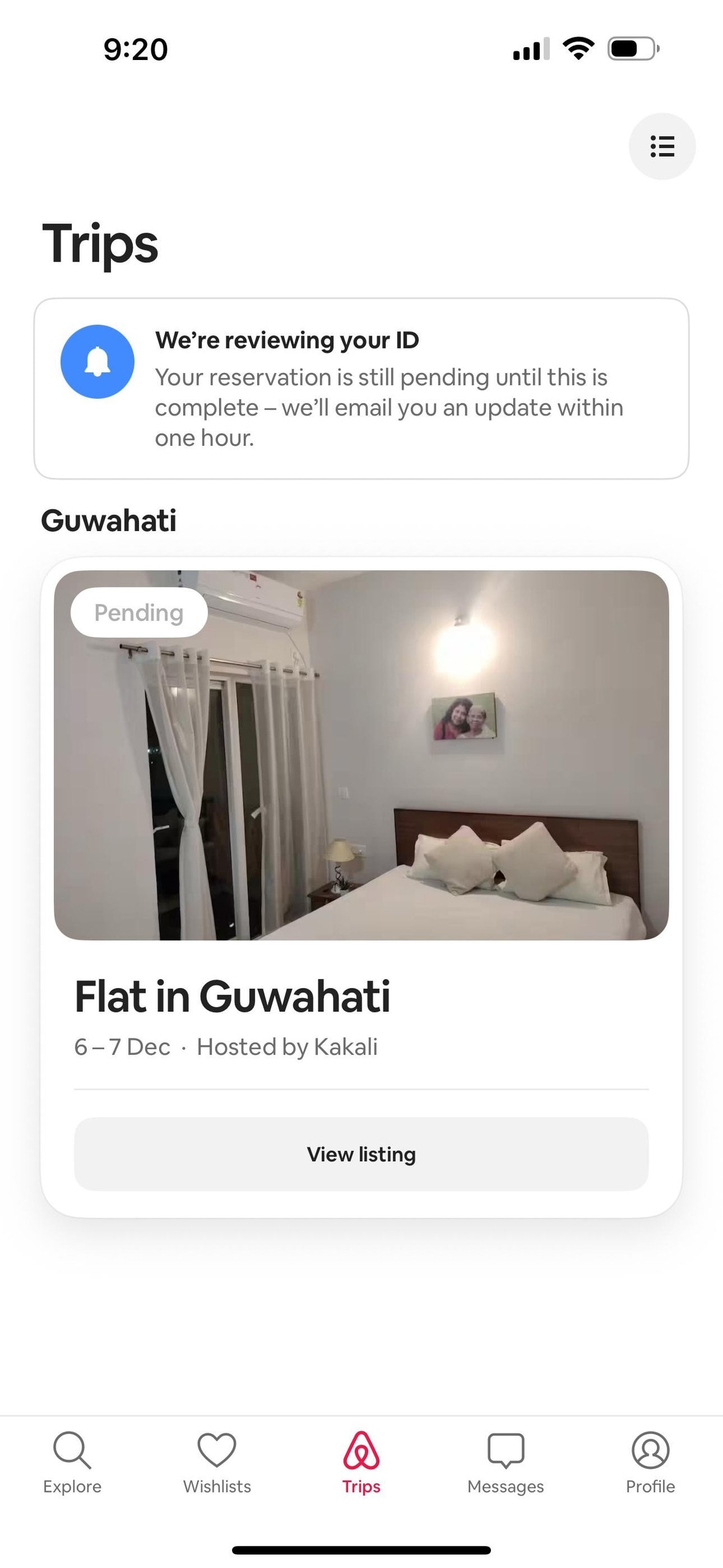Image resolution: width=723 pixels, height=1568 pixels.
Task: Select the Trips tab
Action: click(361, 1463)
